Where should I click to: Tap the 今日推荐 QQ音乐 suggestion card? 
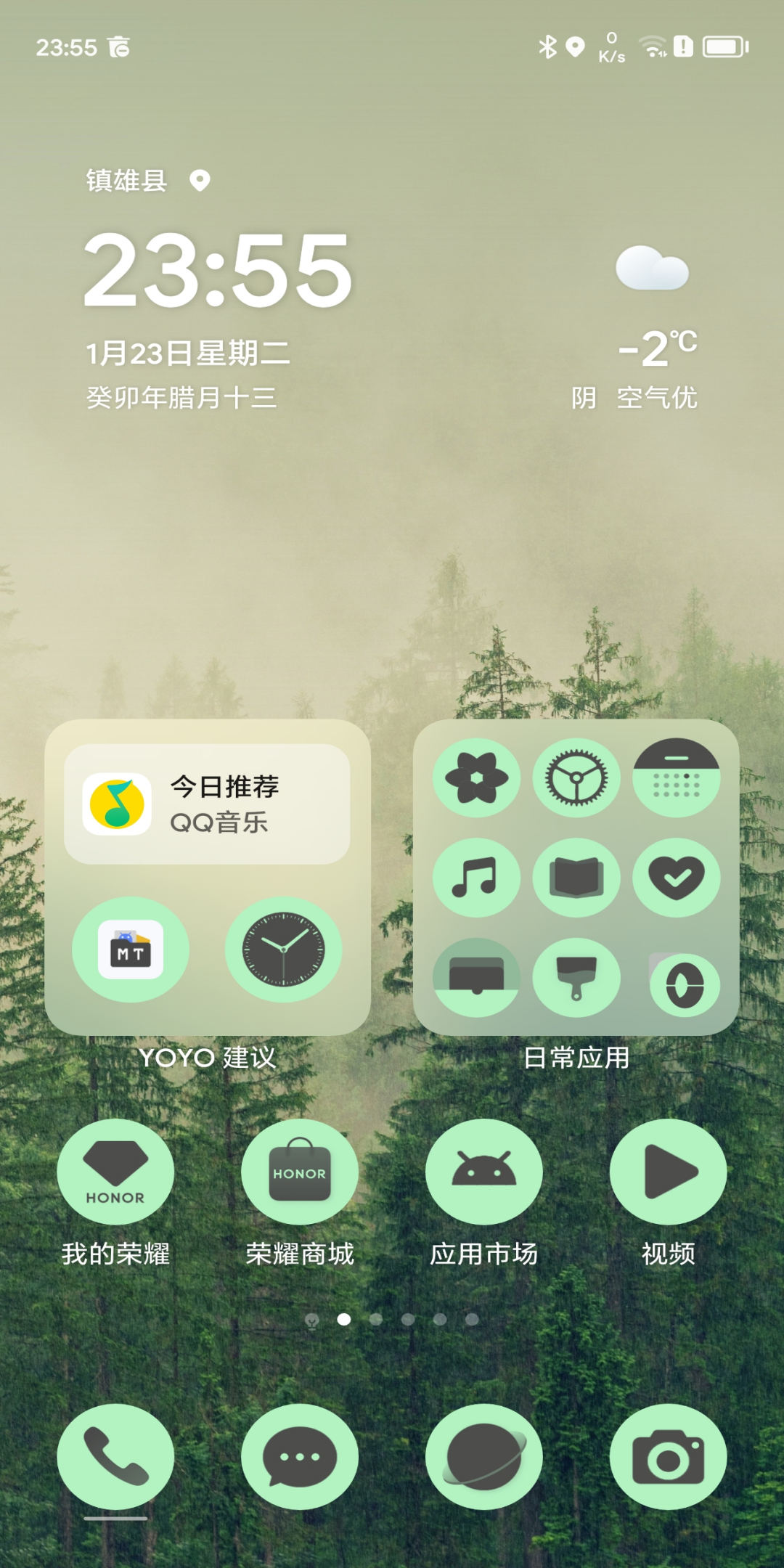tap(207, 804)
